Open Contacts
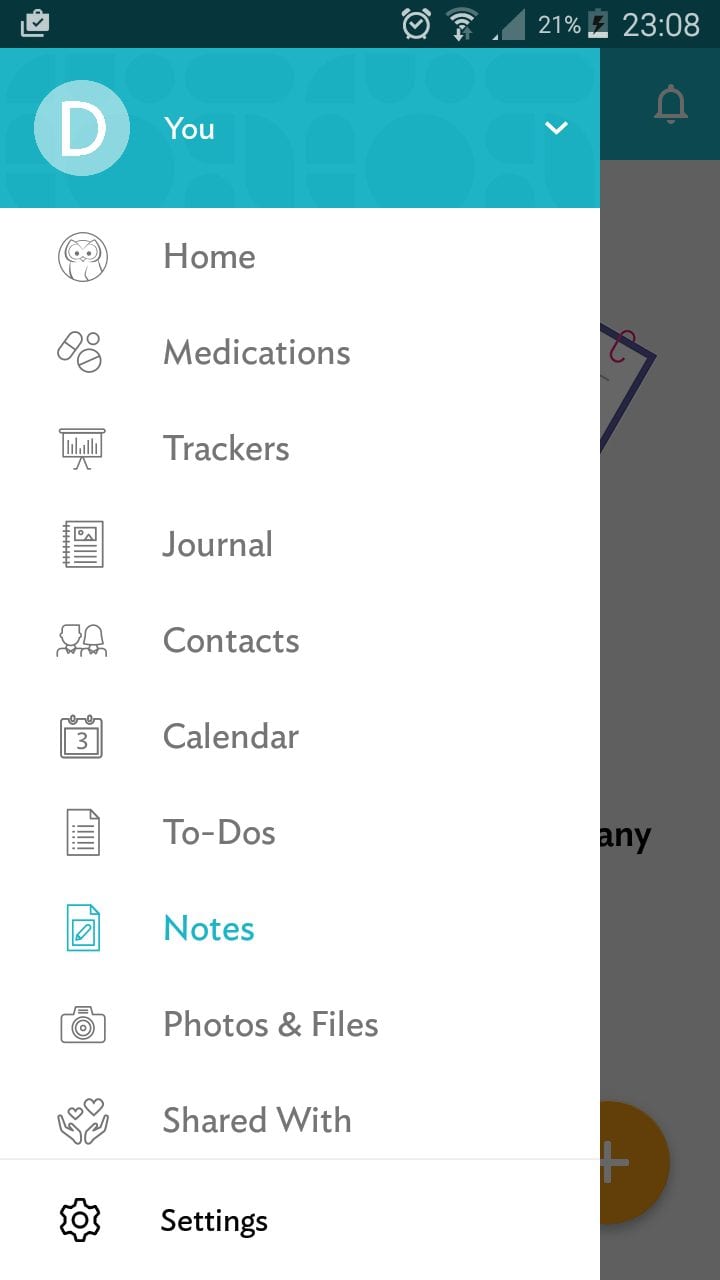The width and height of the screenshot is (720, 1280). point(300,641)
